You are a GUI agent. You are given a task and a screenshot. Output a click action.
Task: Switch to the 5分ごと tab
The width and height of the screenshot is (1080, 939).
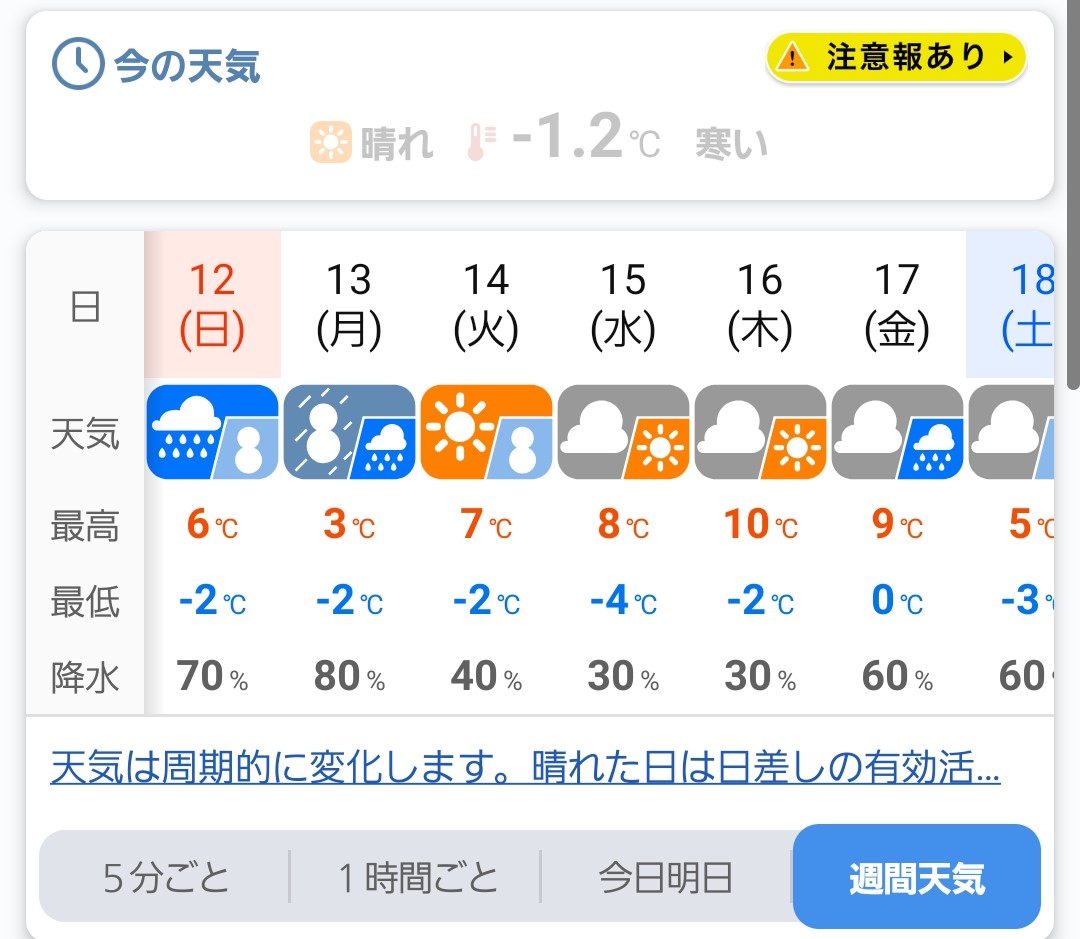(166, 878)
